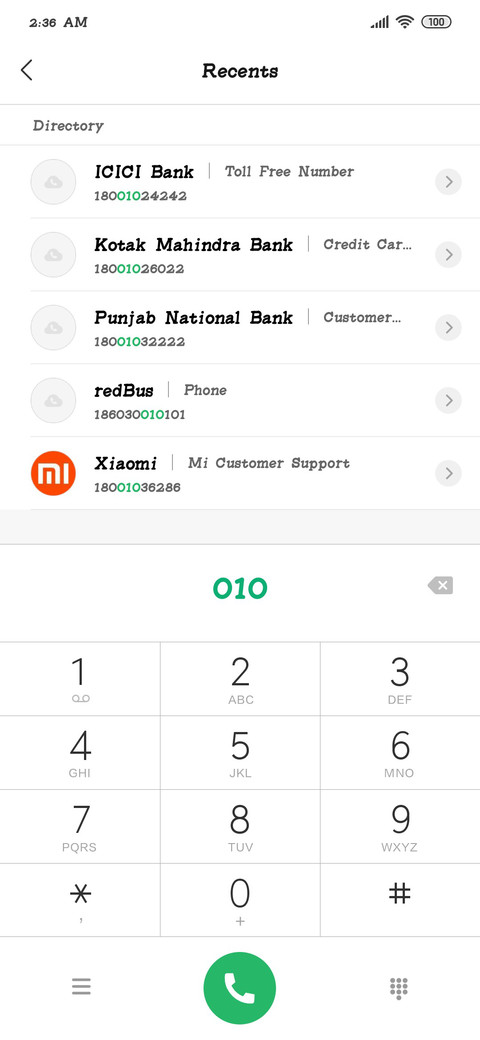View details arrow for Kotak Mahindra Bank
This screenshot has height=1040, width=480.
pos(448,255)
